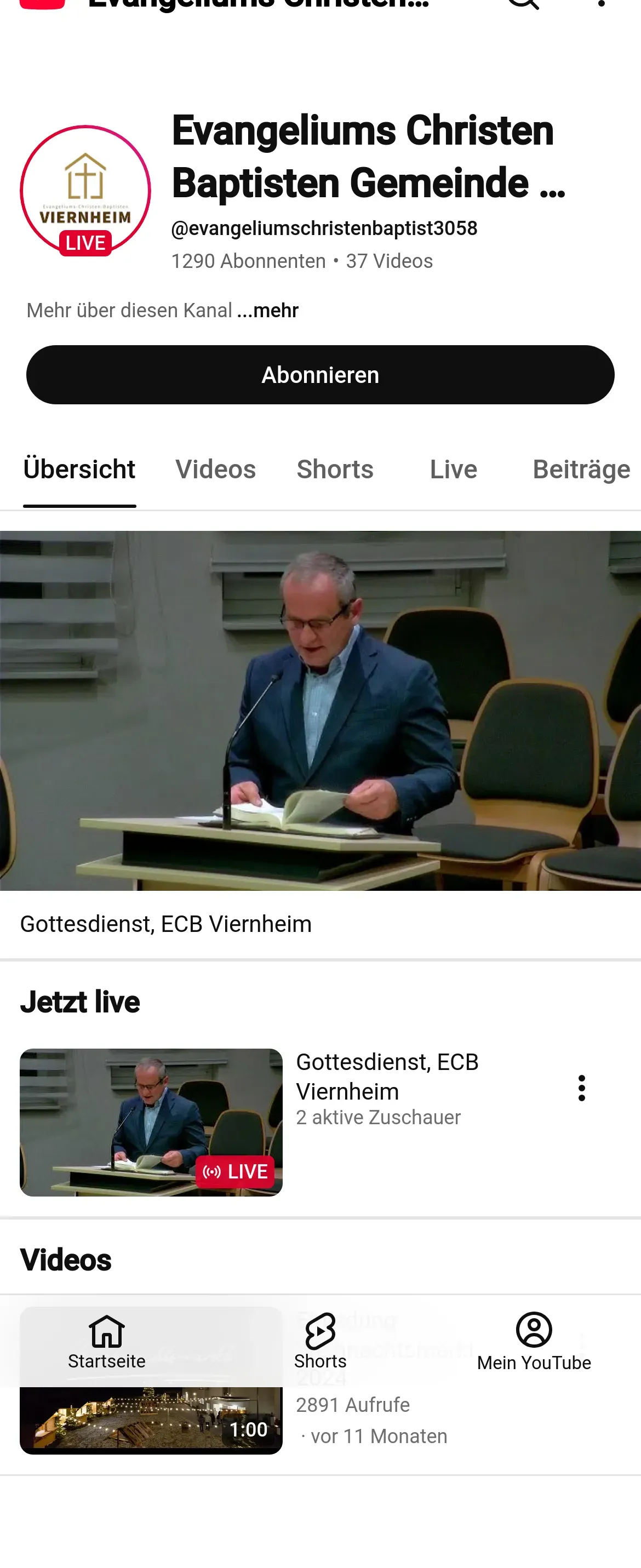Open the live stream under Jetzt live
The height and width of the screenshot is (1568, 641).
(x=151, y=1122)
